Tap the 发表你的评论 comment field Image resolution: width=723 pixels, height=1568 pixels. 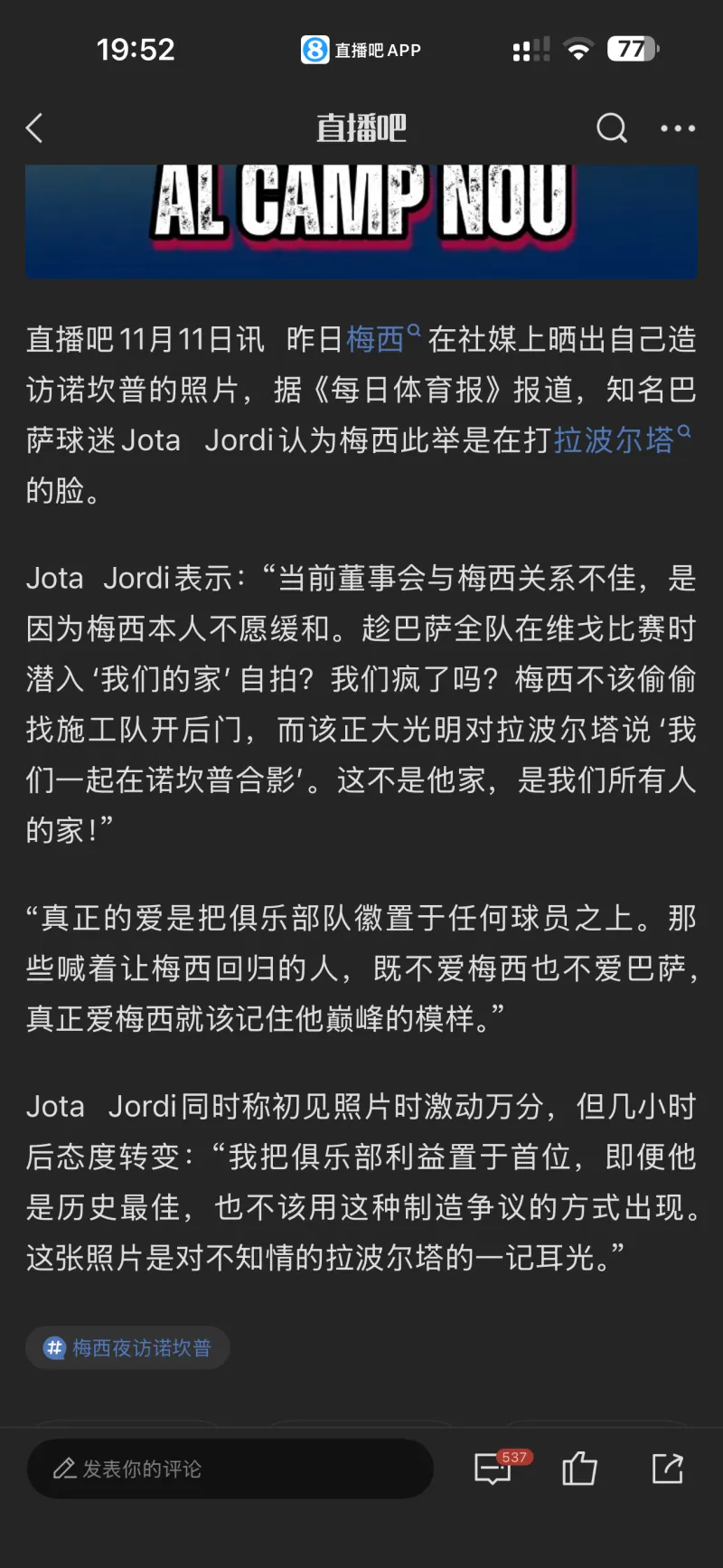pyautogui.click(x=230, y=1469)
